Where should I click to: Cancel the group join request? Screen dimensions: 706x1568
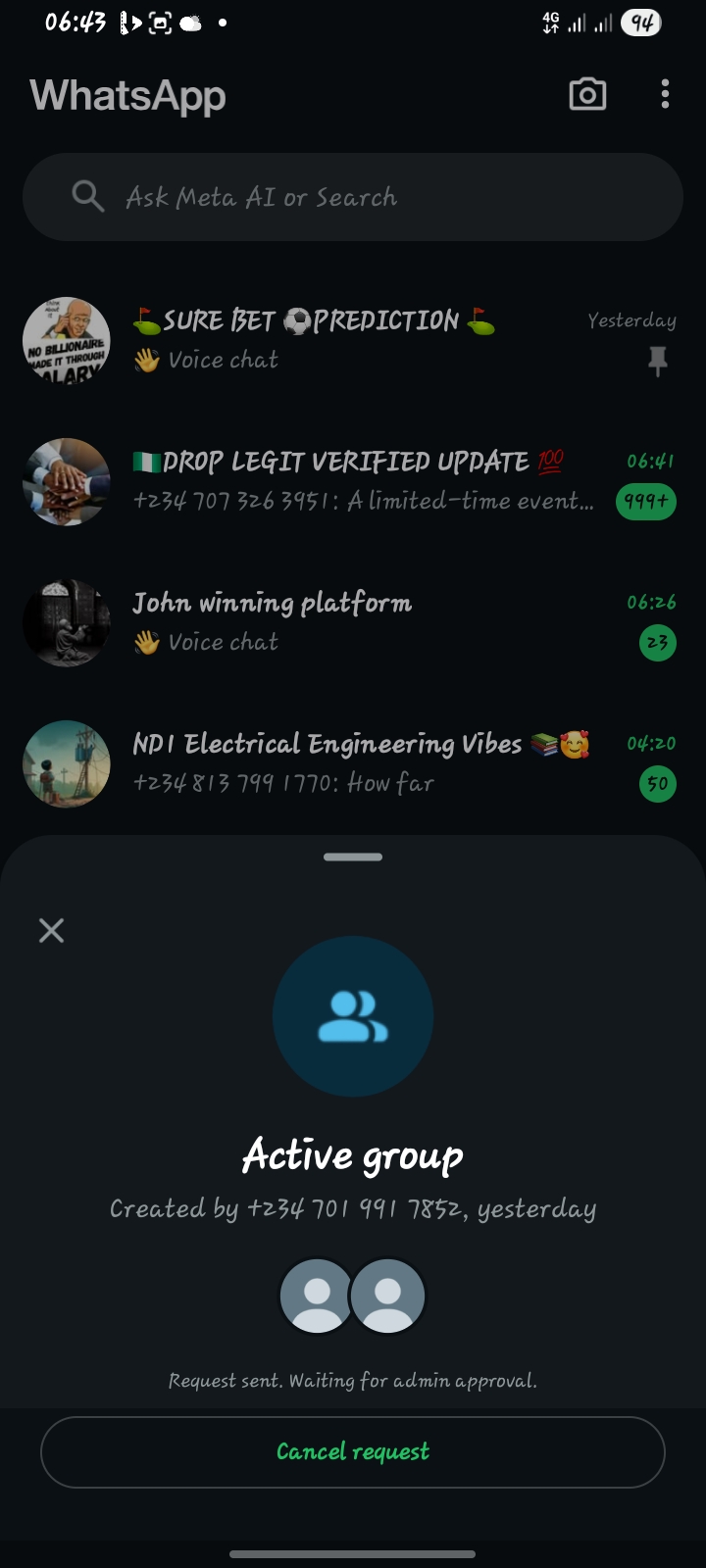tap(353, 1451)
